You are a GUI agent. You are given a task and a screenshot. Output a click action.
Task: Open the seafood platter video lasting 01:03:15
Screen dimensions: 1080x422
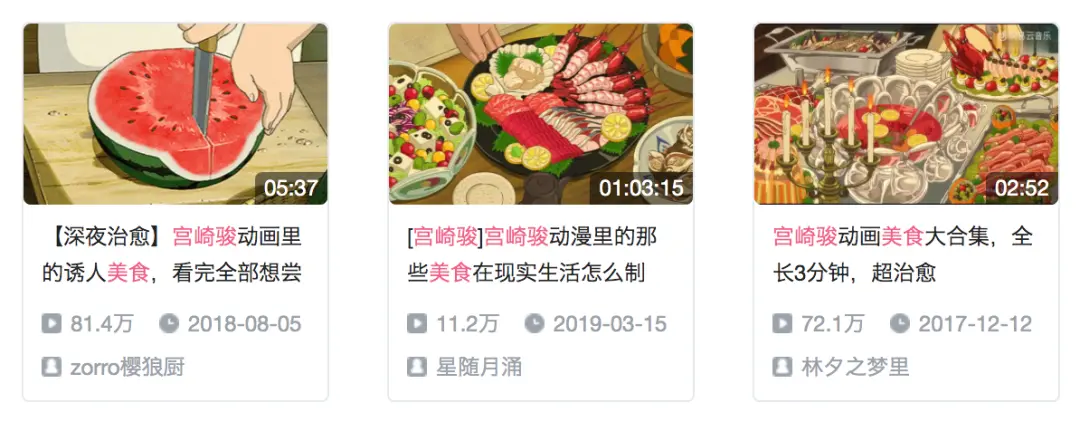click(540, 113)
